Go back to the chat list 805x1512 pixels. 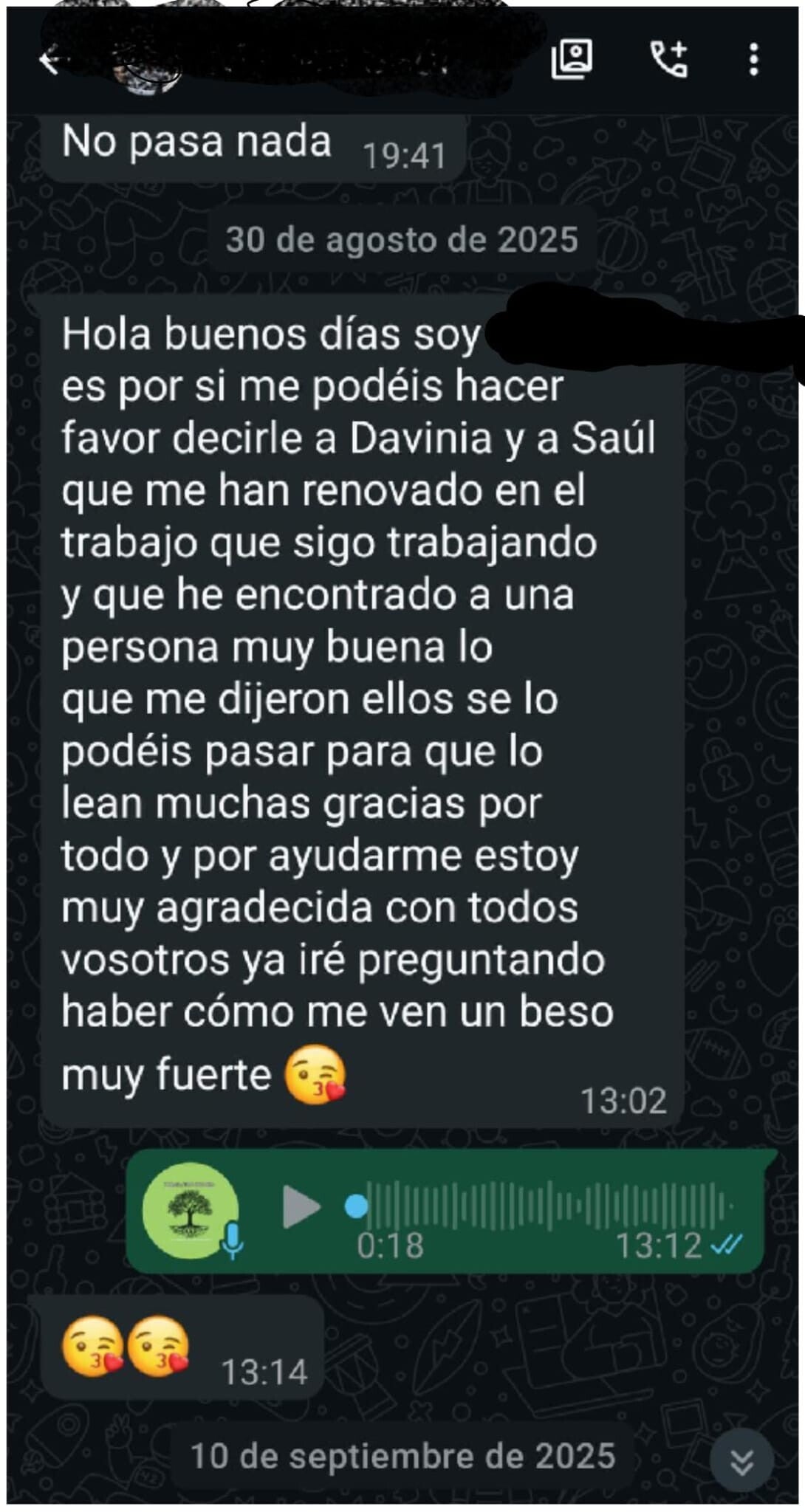(x=49, y=61)
